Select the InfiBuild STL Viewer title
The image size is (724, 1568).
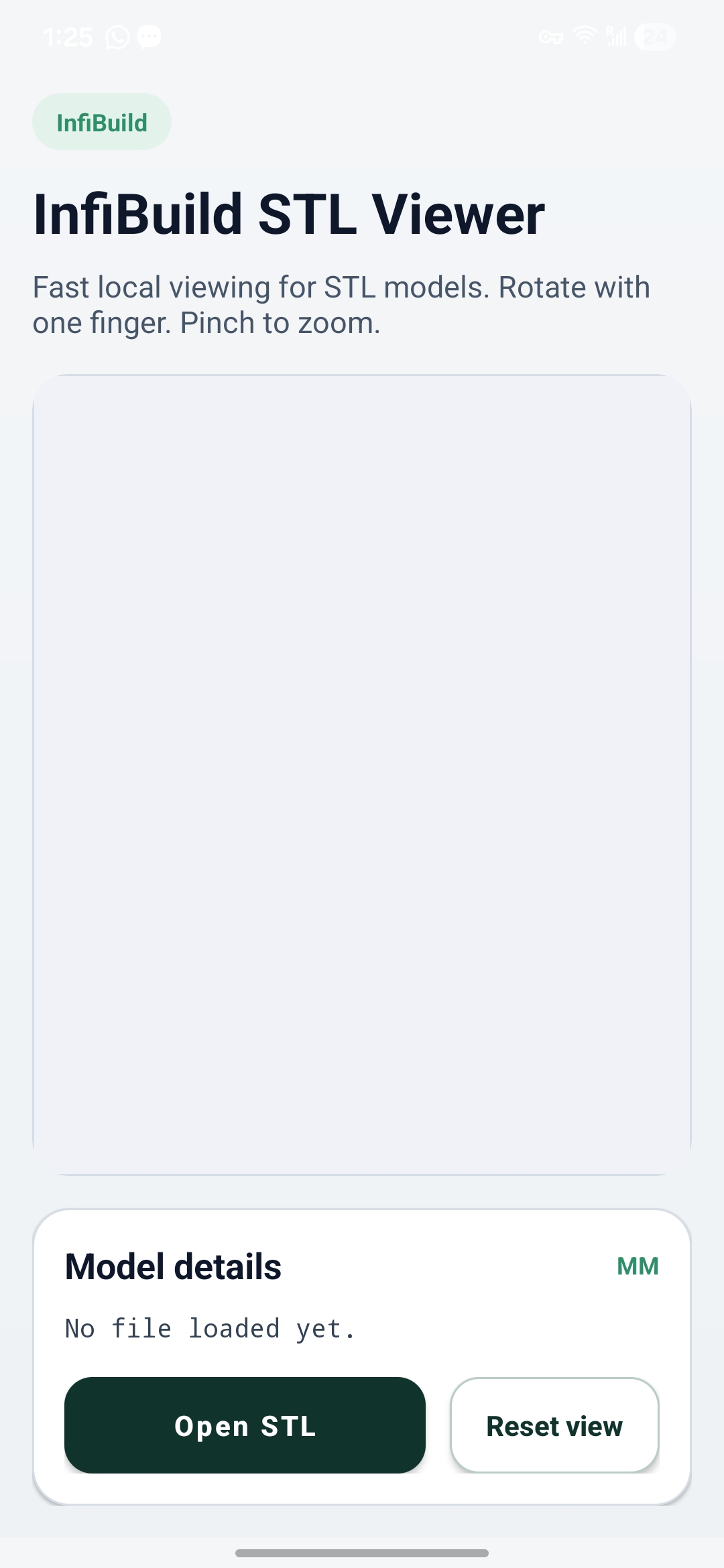[x=288, y=214]
